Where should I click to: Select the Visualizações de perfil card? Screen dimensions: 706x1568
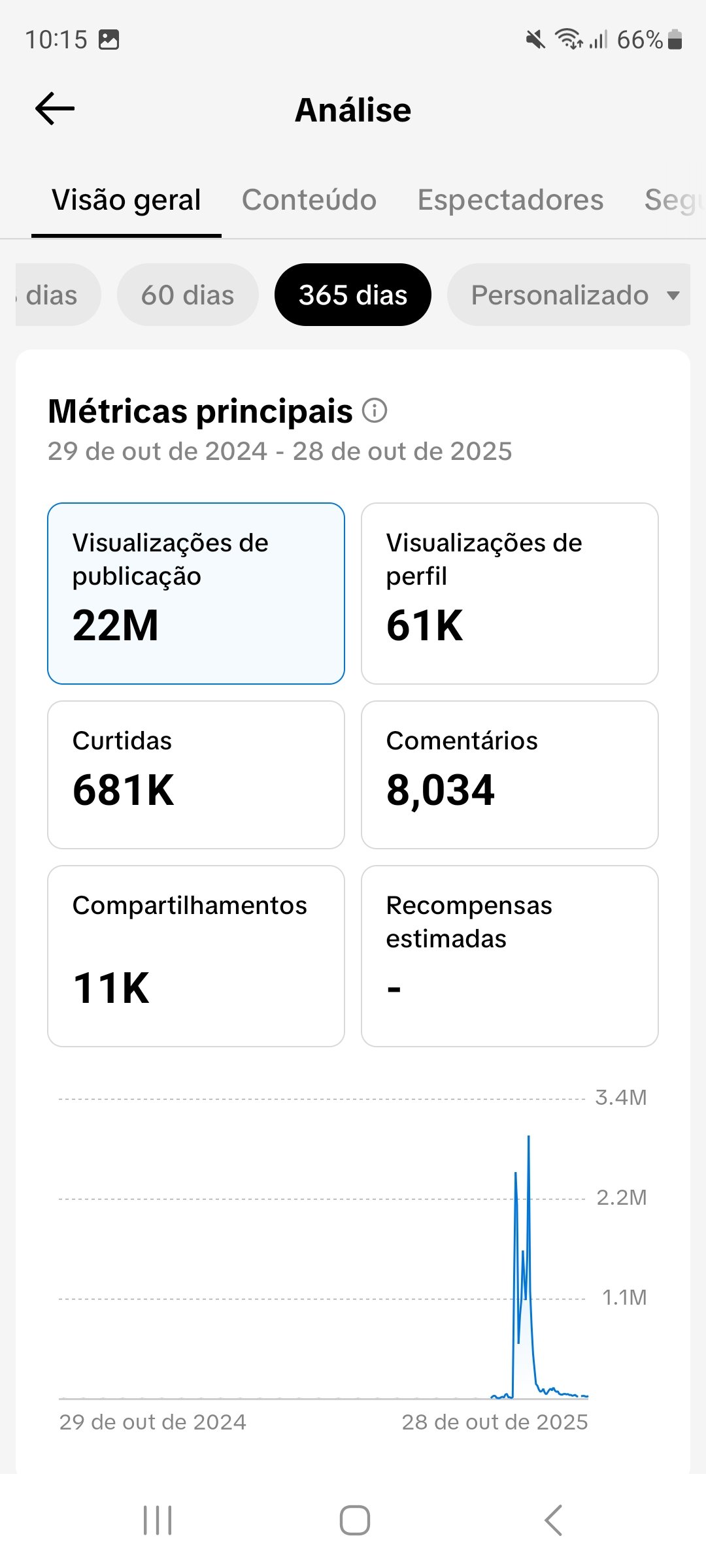point(510,593)
